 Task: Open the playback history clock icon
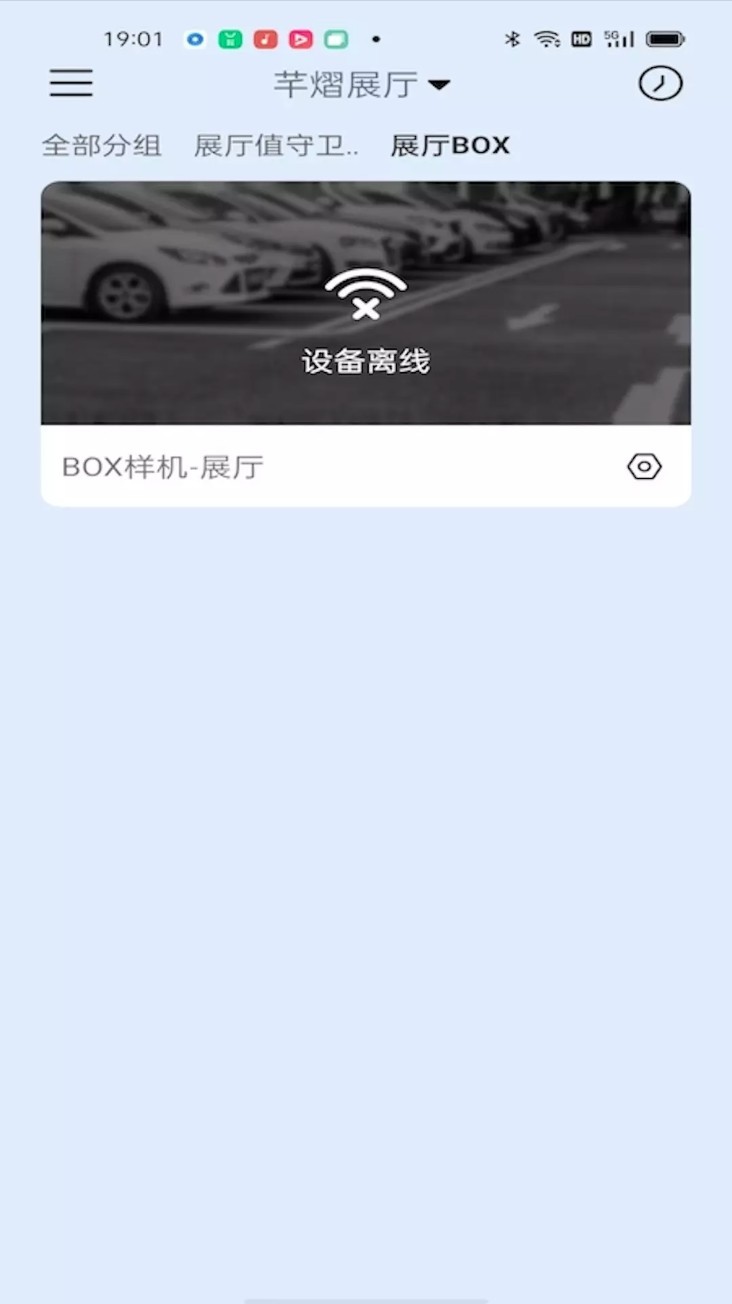click(x=660, y=83)
